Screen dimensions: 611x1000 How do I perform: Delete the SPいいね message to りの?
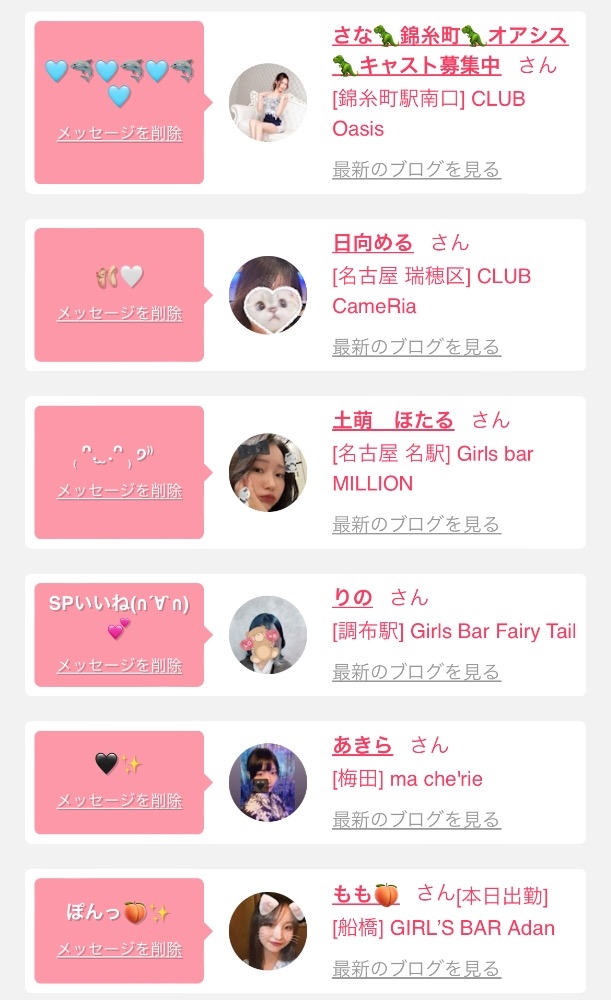(120, 665)
